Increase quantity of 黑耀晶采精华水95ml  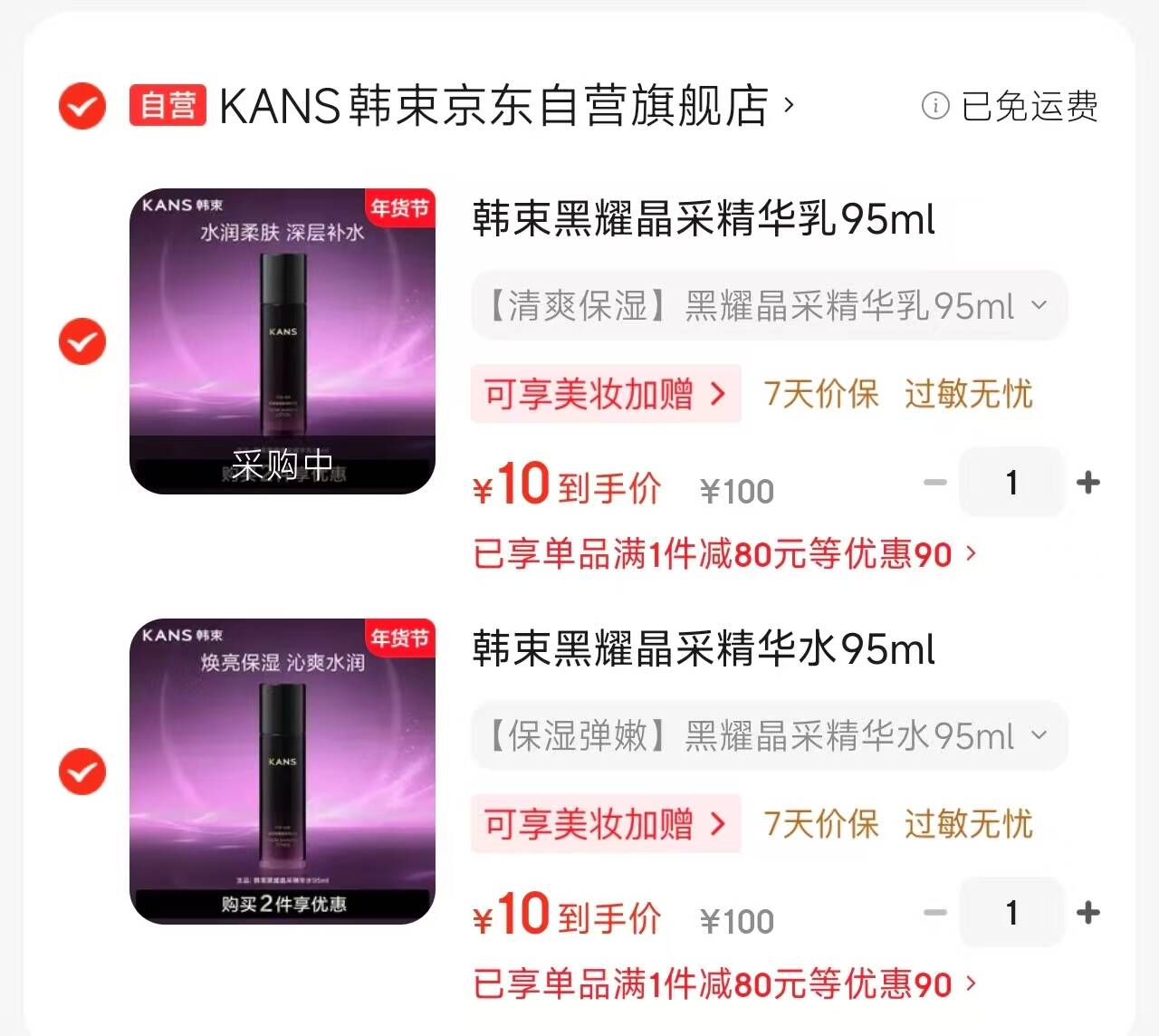pos(1088,913)
